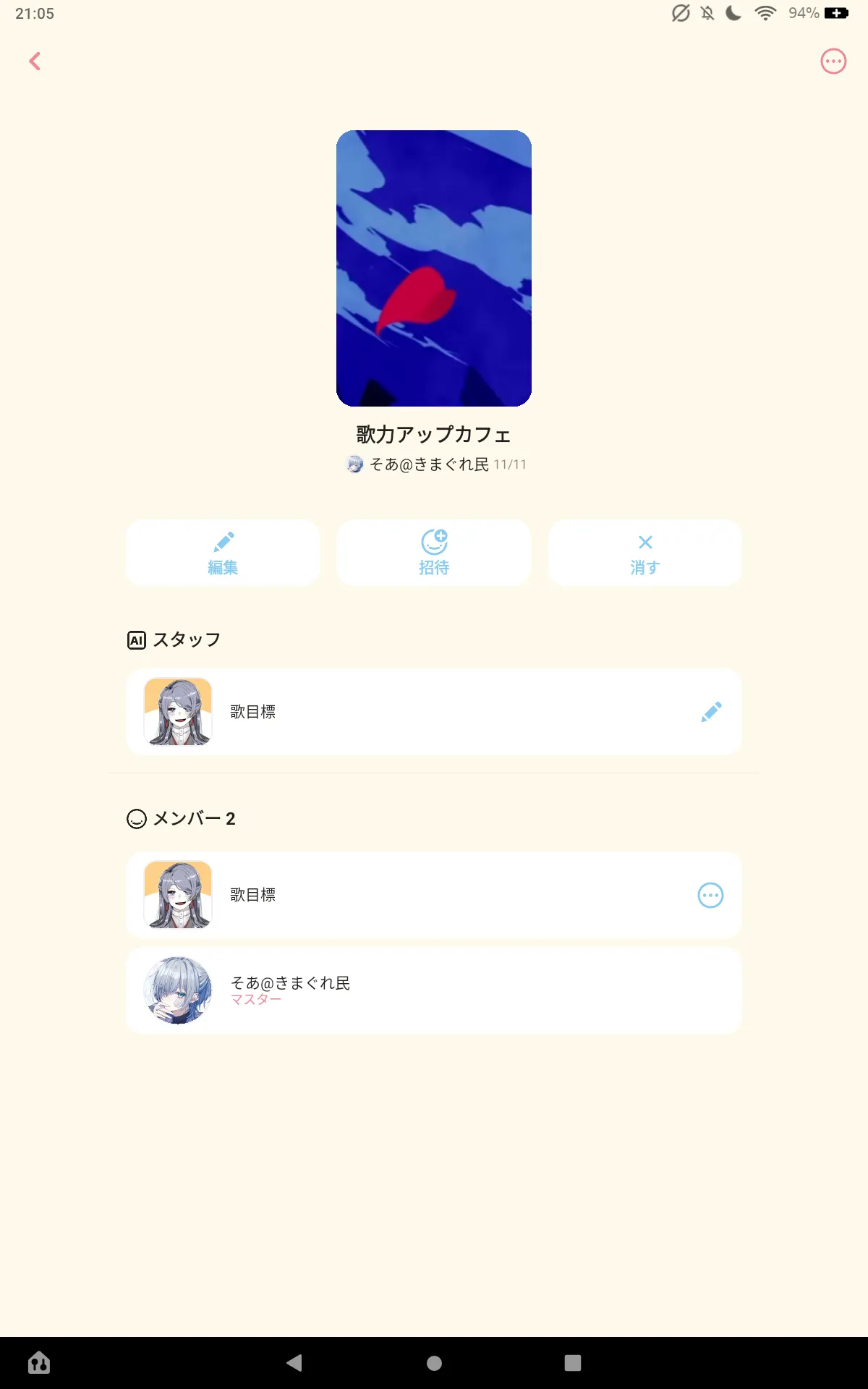Open recent apps from the navigation bar
Screen dimensions: 868x1389
573,1363
